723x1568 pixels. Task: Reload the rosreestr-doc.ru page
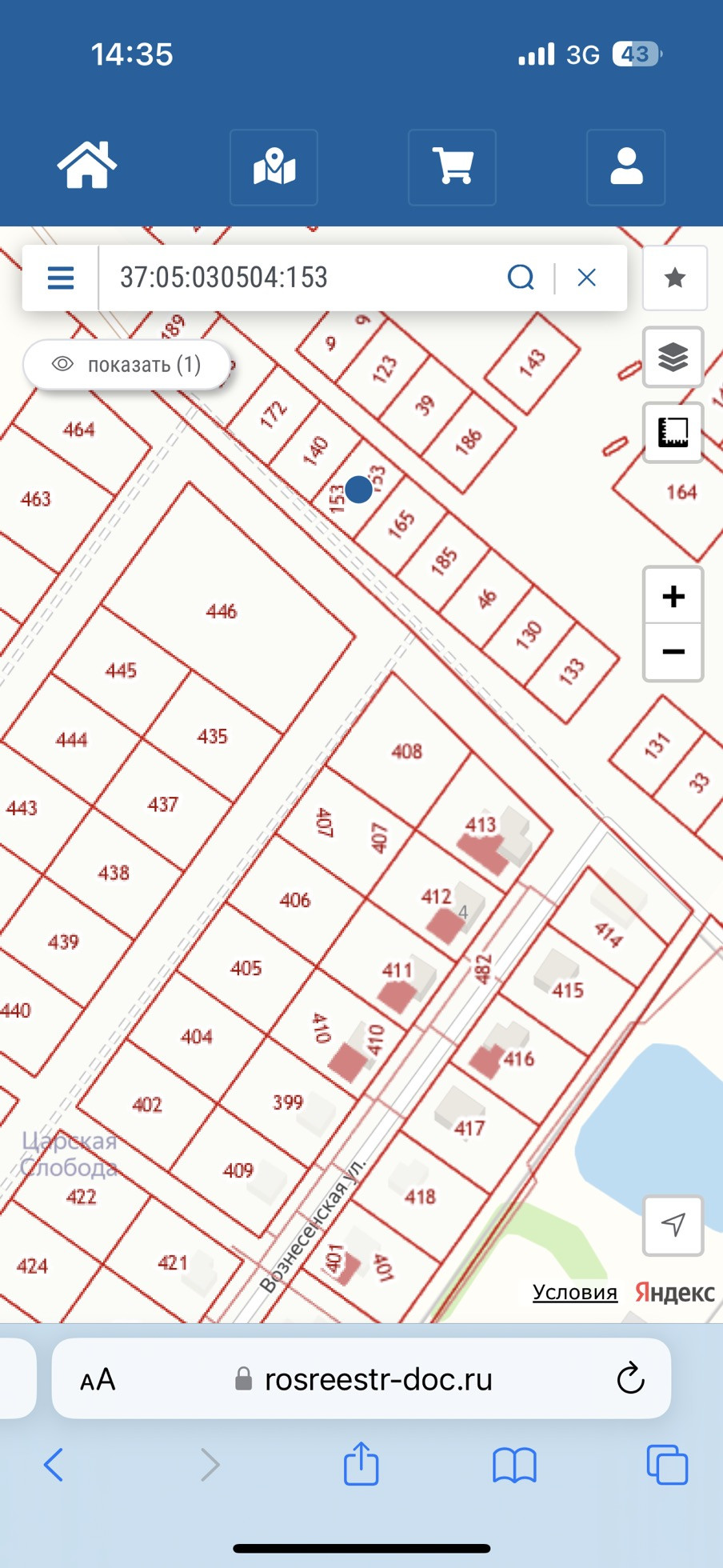[x=630, y=1378]
